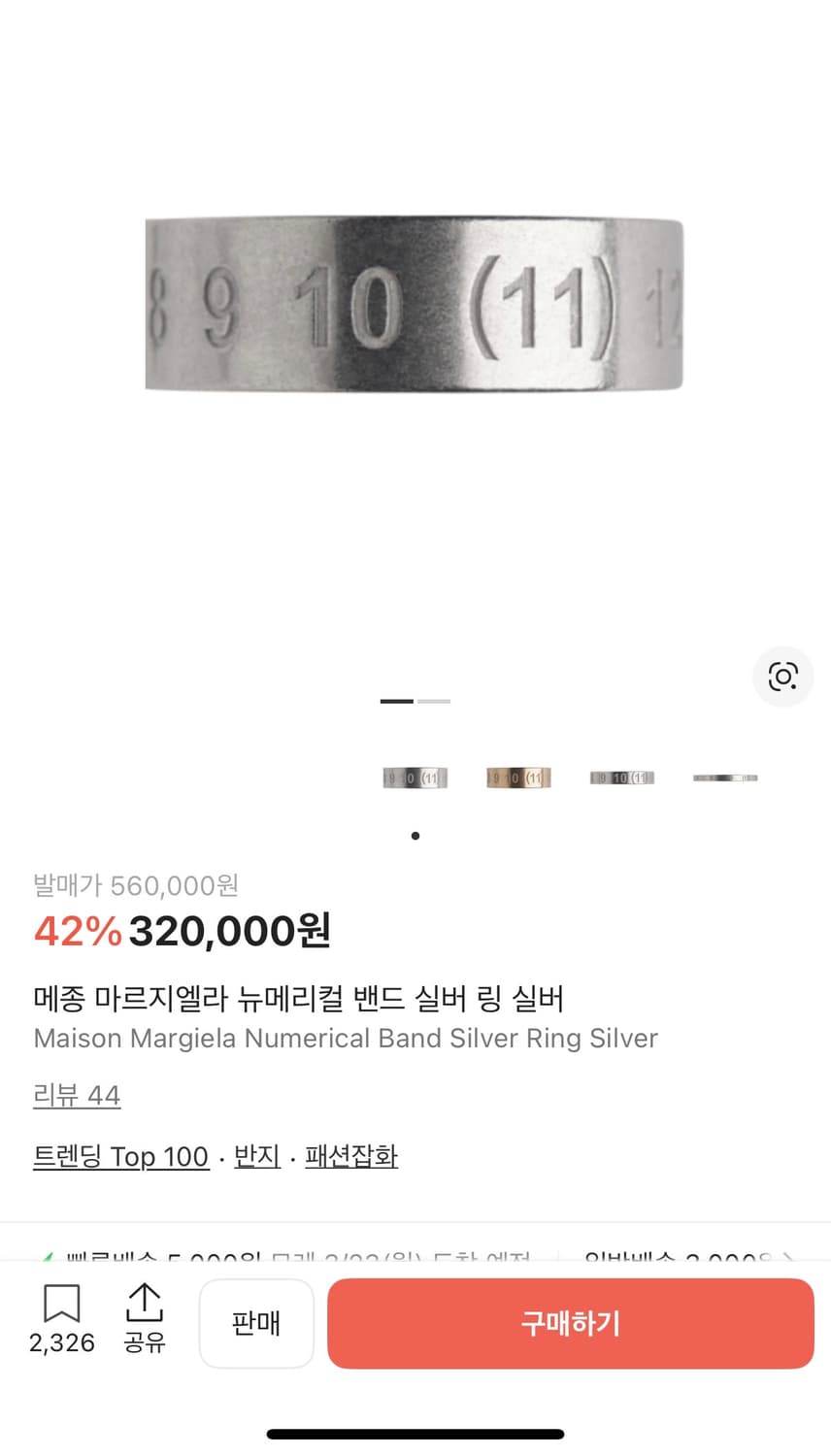This screenshot has width=831, height=1456.
Task: Open the 리뷰 44 reviews link
Action: 75,1095
